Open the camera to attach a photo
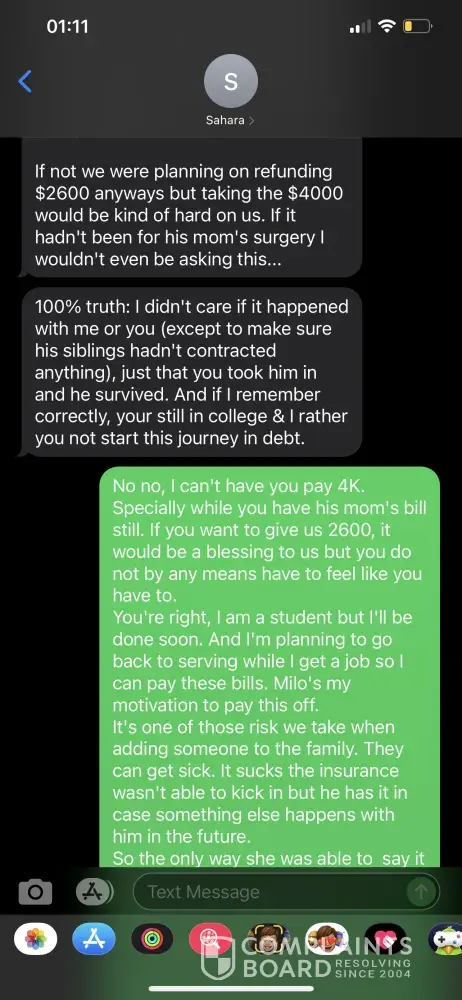 coord(35,892)
